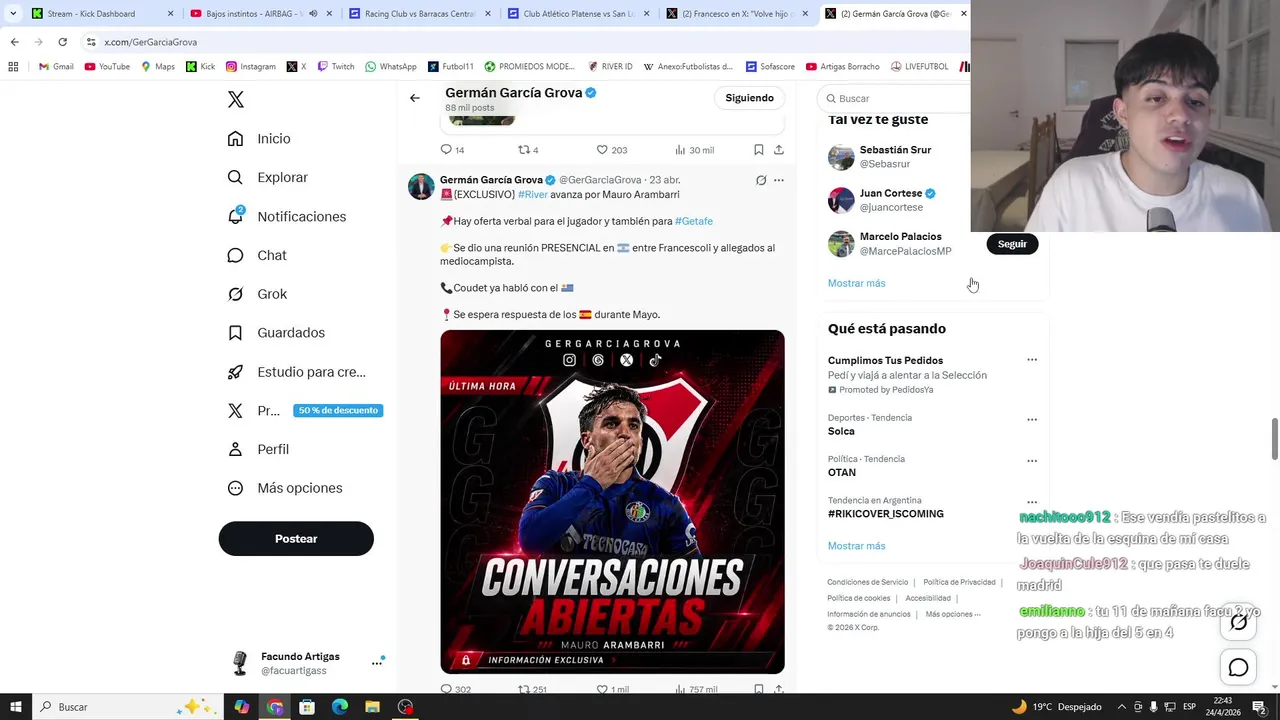The image size is (1280, 720).
Task: Open the #River hashtag link
Action: [x=533, y=195]
